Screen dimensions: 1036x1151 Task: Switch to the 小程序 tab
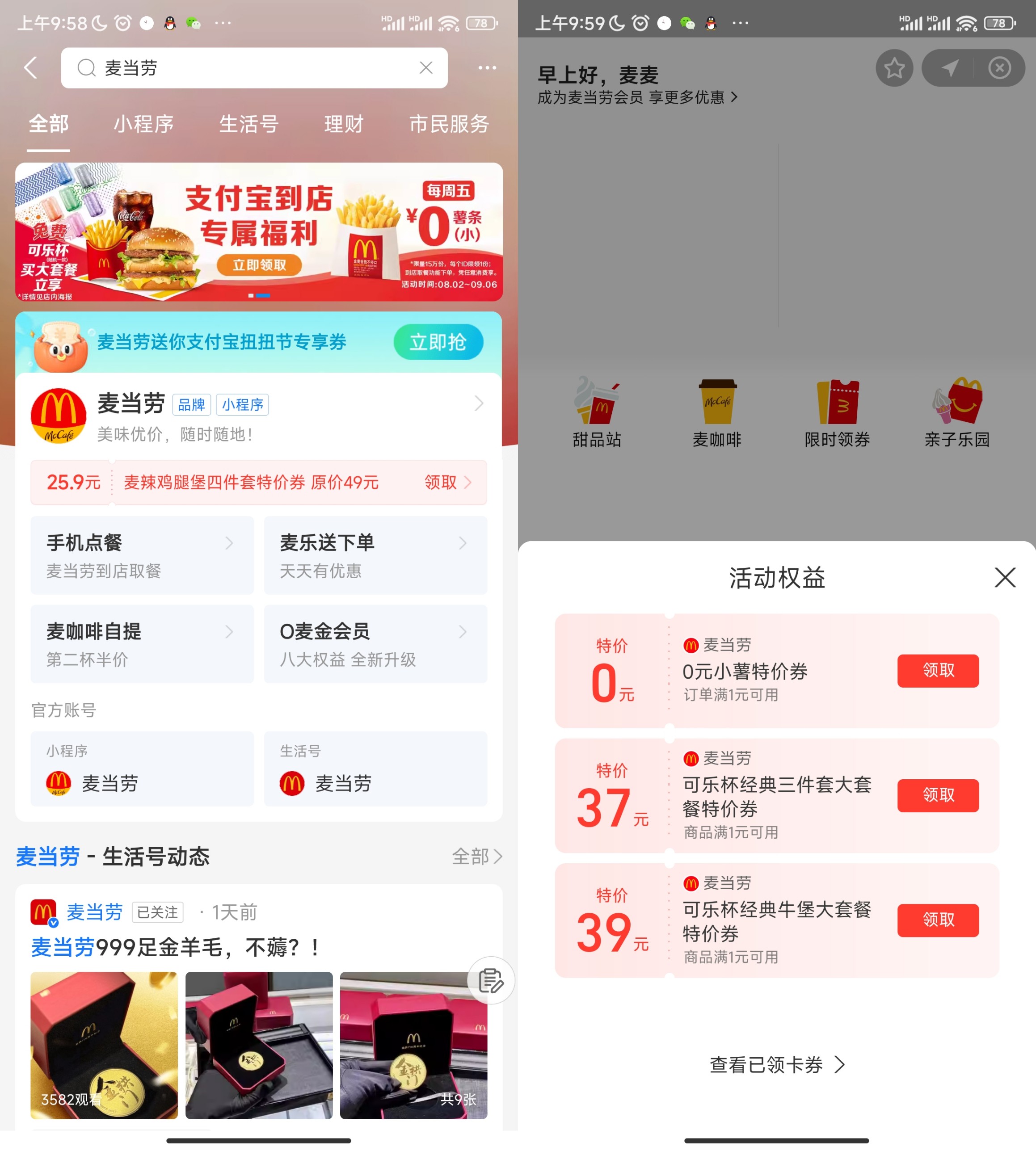[x=143, y=124]
